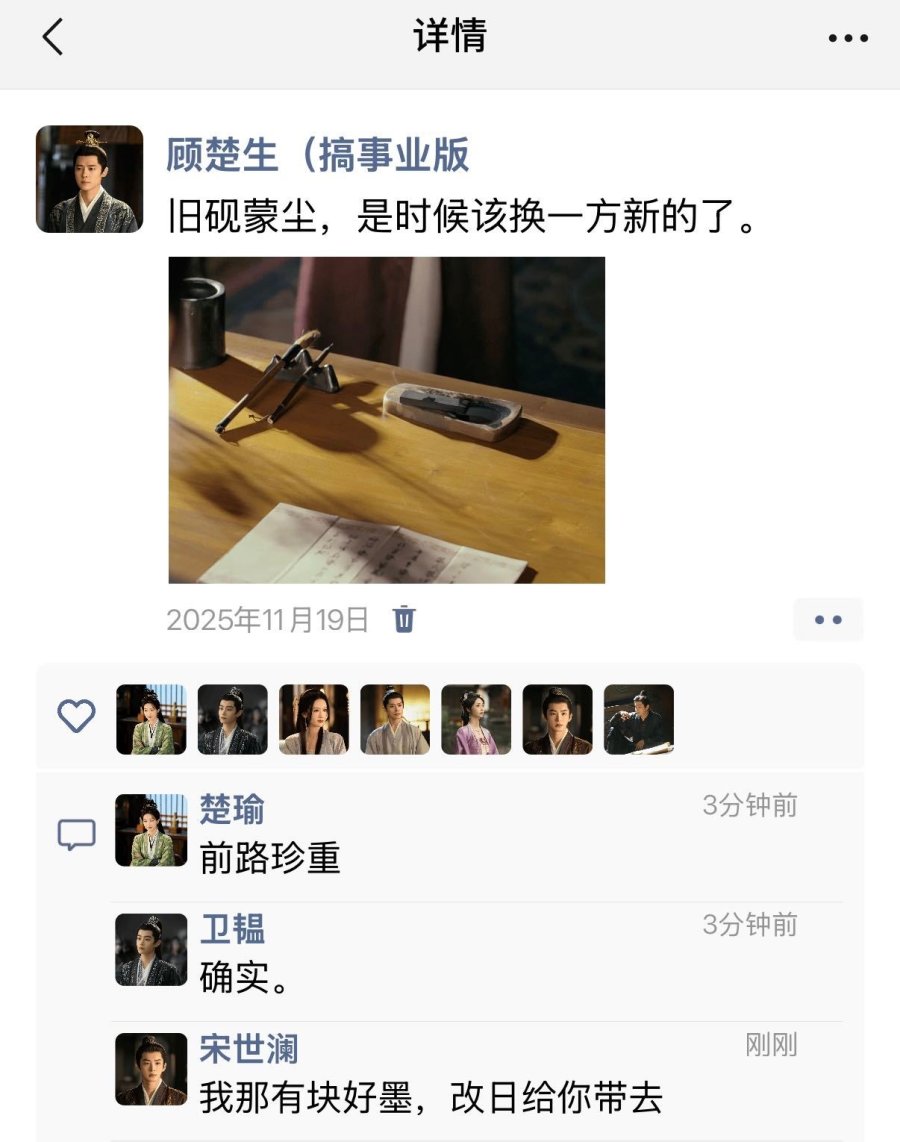
Task: Open the top-right overflow menu
Action: (x=848, y=38)
